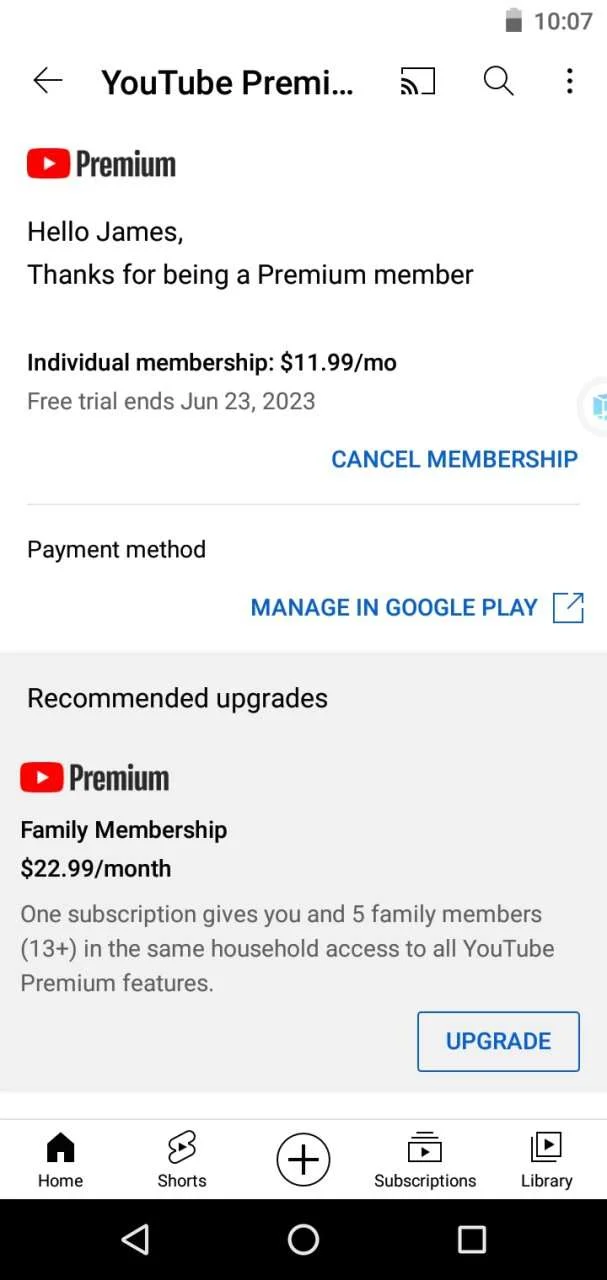
Task: Open the system recent apps button
Action: (x=471, y=1240)
